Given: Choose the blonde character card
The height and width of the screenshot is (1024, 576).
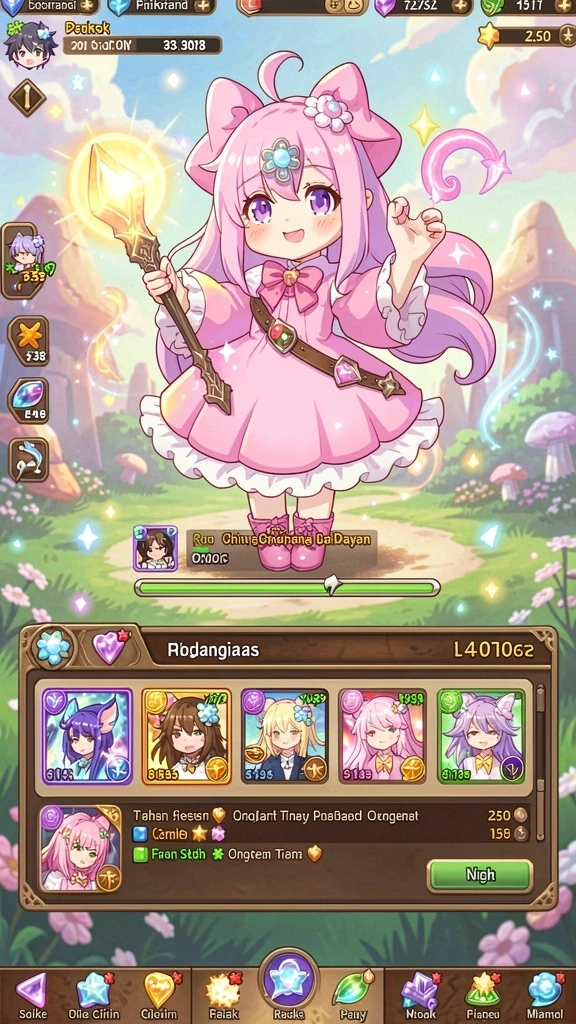Looking at the screenshot, I should 285,736.
